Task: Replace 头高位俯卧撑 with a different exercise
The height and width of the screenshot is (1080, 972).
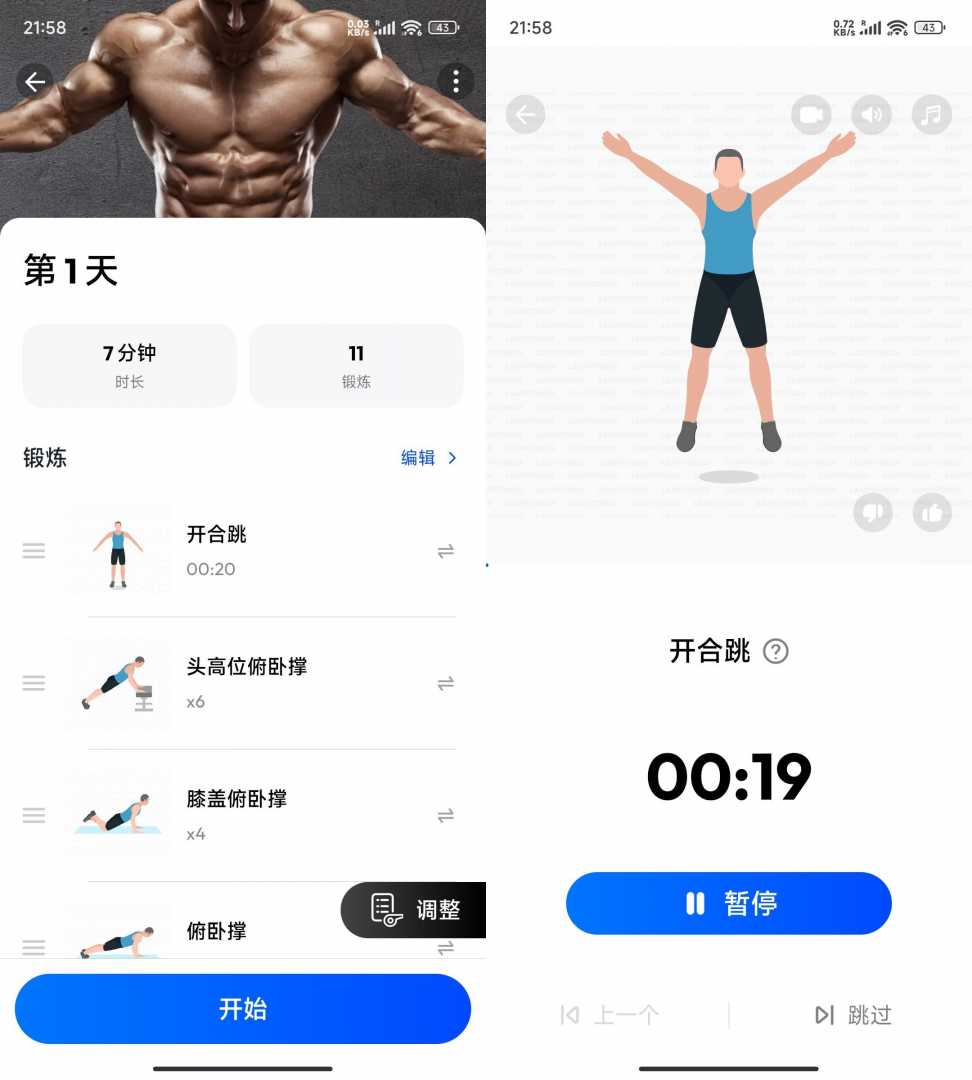Action: tap(446, 683)
